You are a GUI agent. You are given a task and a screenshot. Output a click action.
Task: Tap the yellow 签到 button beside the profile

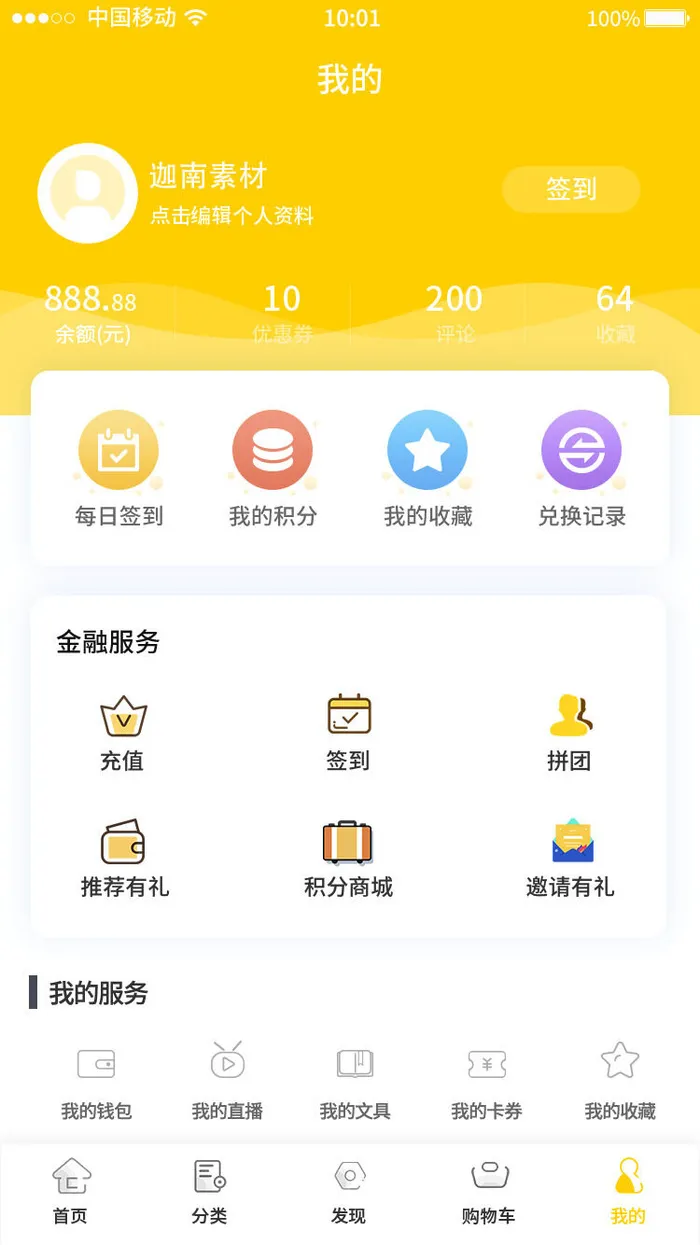[571, 189]
